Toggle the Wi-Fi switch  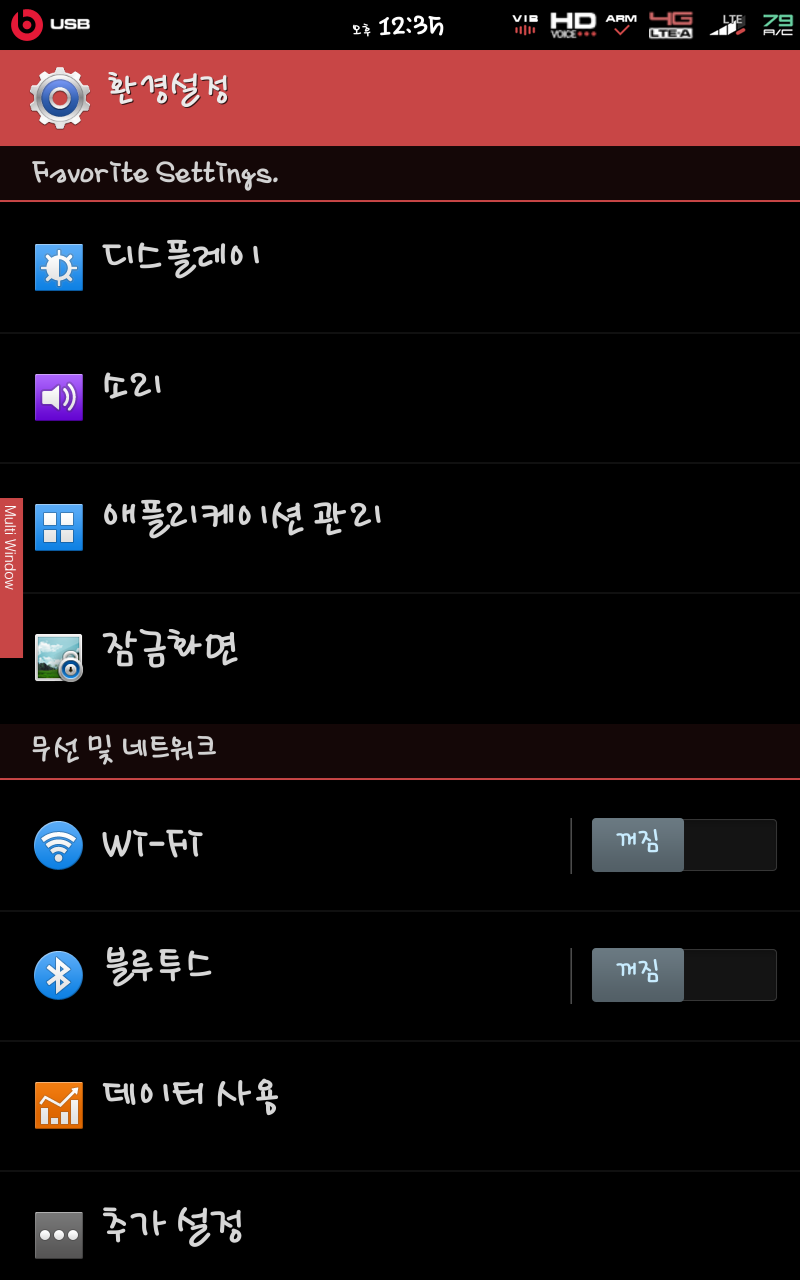tap(684, 845)
